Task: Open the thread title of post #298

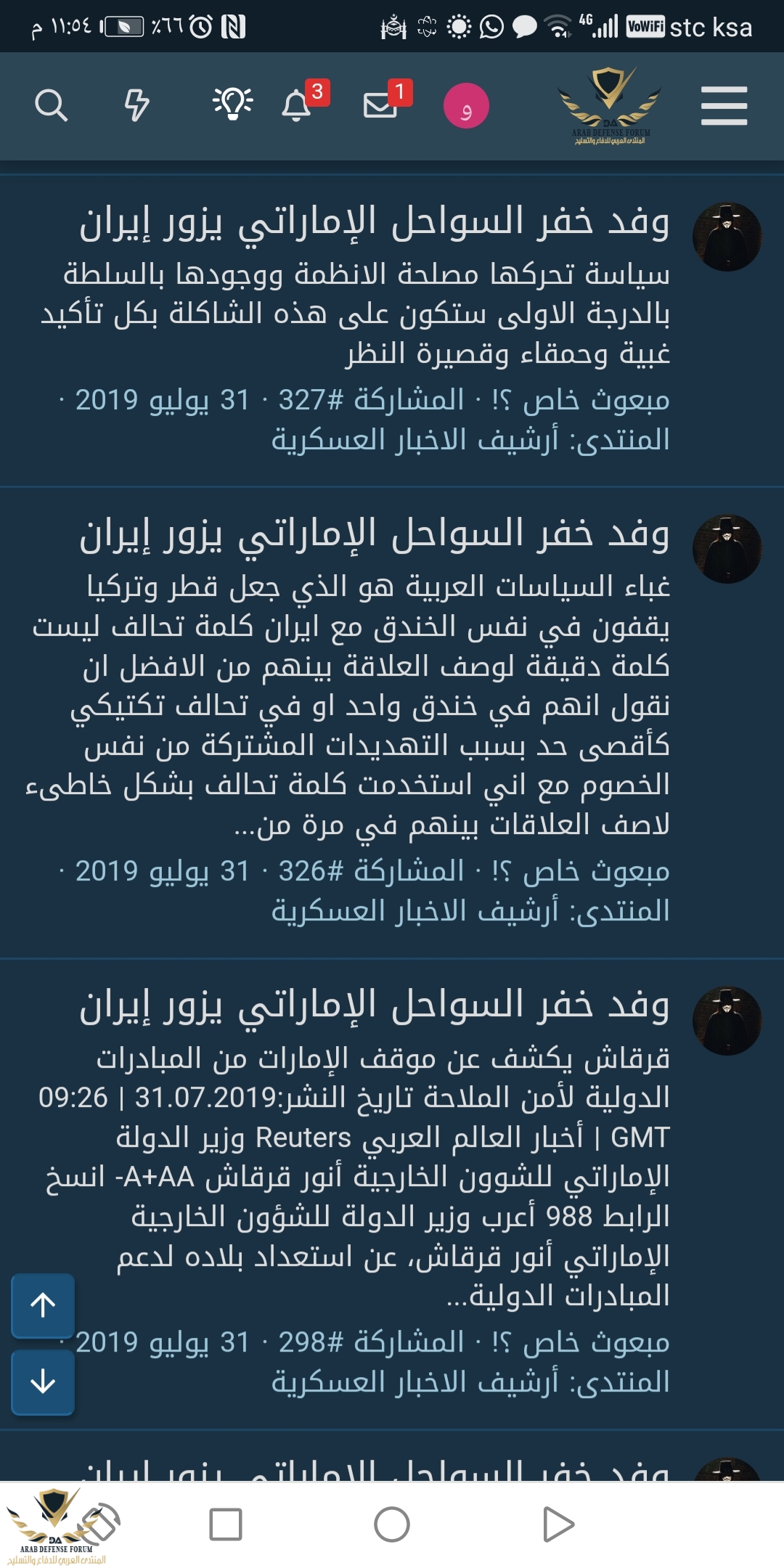Action: pos(374,1006)
